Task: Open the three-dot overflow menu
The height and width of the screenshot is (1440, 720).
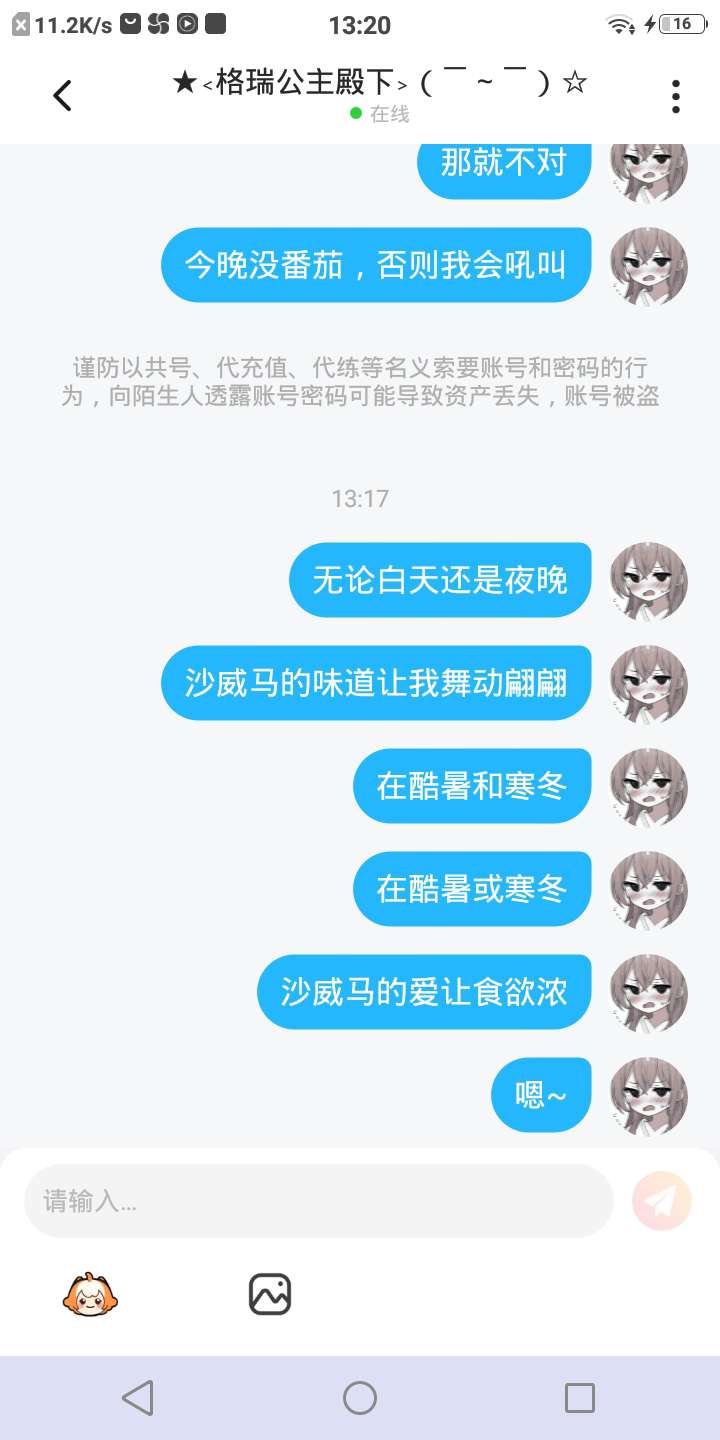Action: (676, 96)
